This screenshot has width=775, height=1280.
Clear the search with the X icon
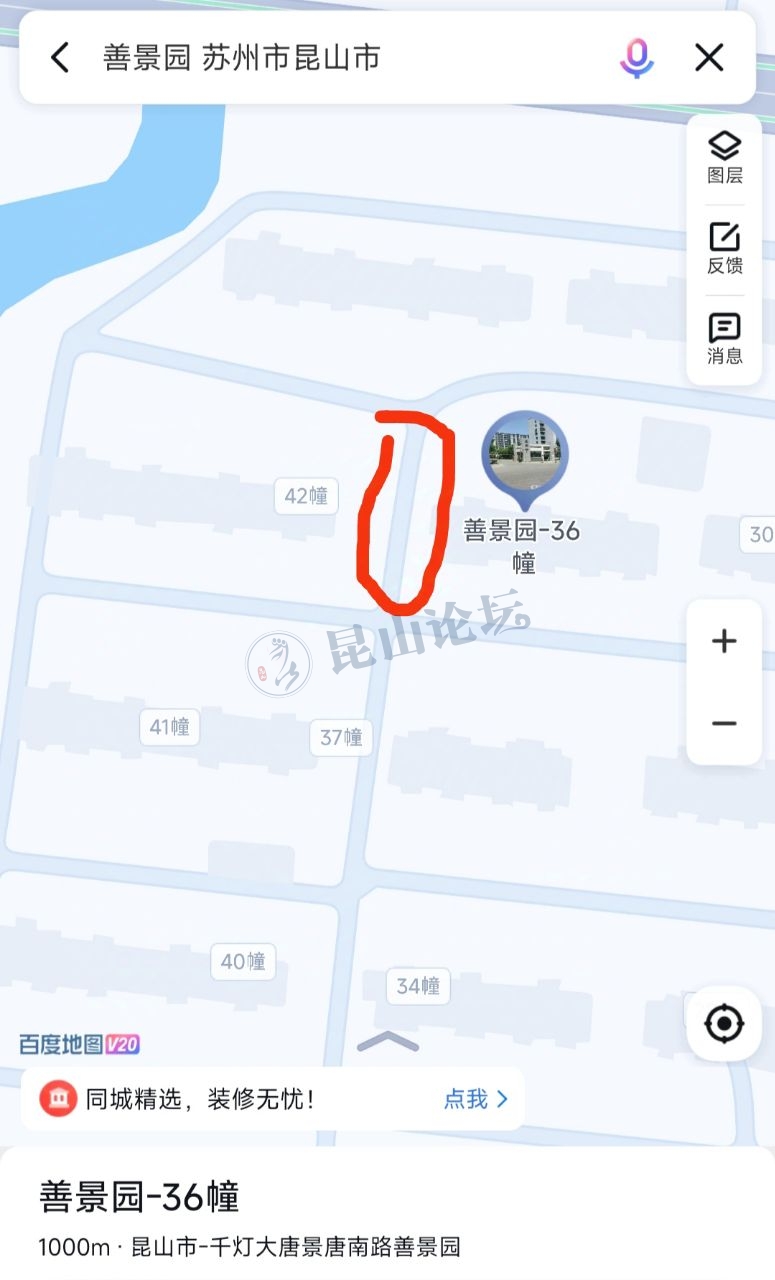(709, 58)
